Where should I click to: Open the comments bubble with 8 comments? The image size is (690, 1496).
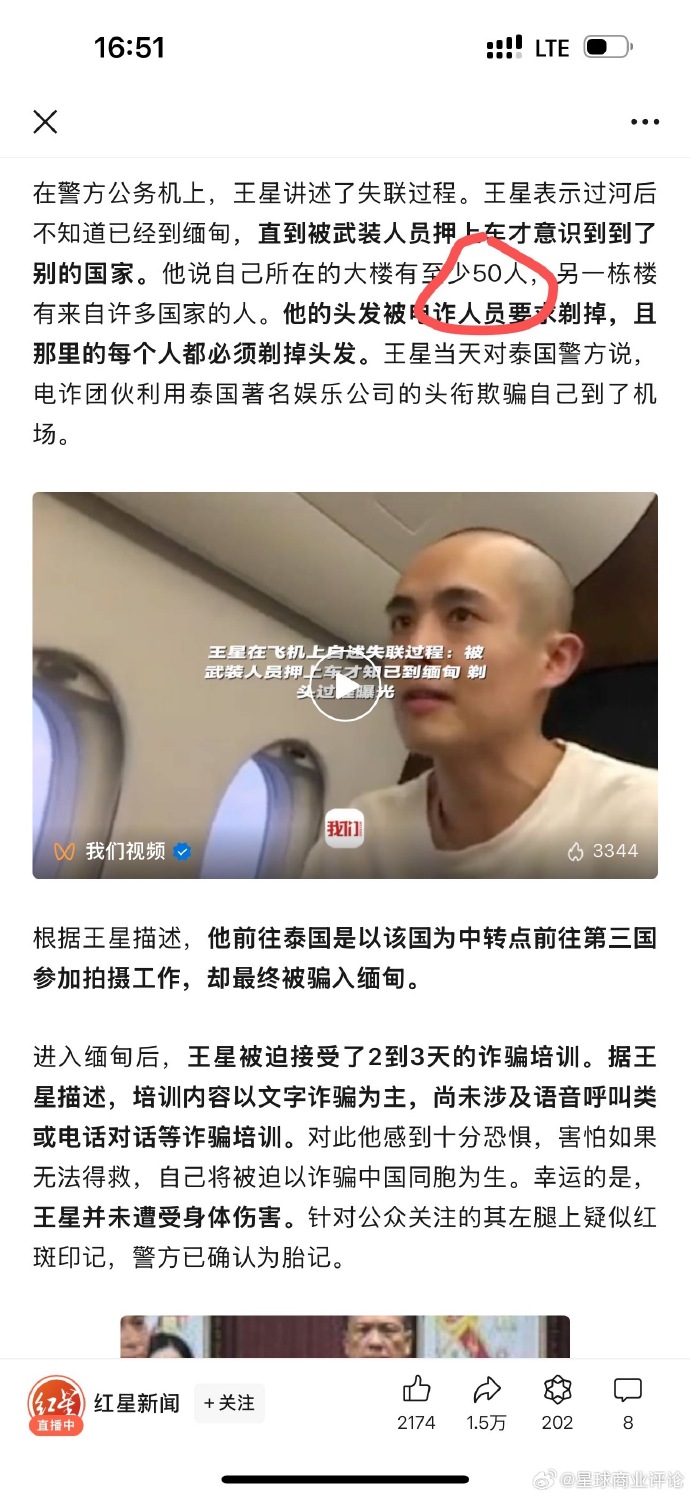click(627, 1390)
